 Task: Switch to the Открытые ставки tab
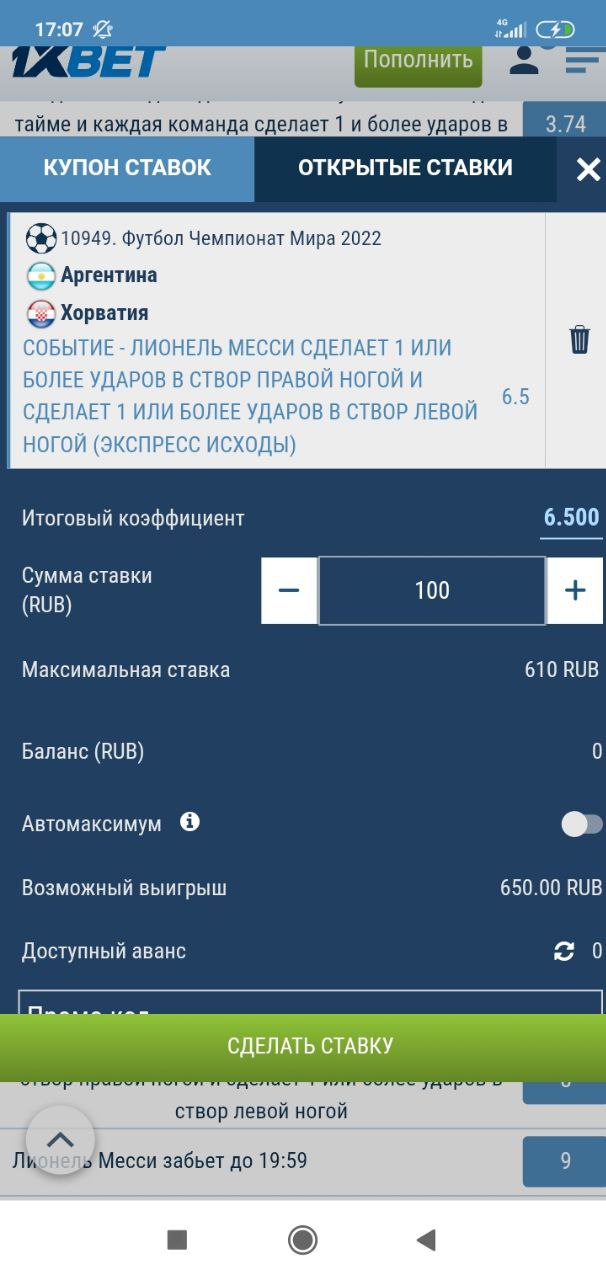[405, 168]
